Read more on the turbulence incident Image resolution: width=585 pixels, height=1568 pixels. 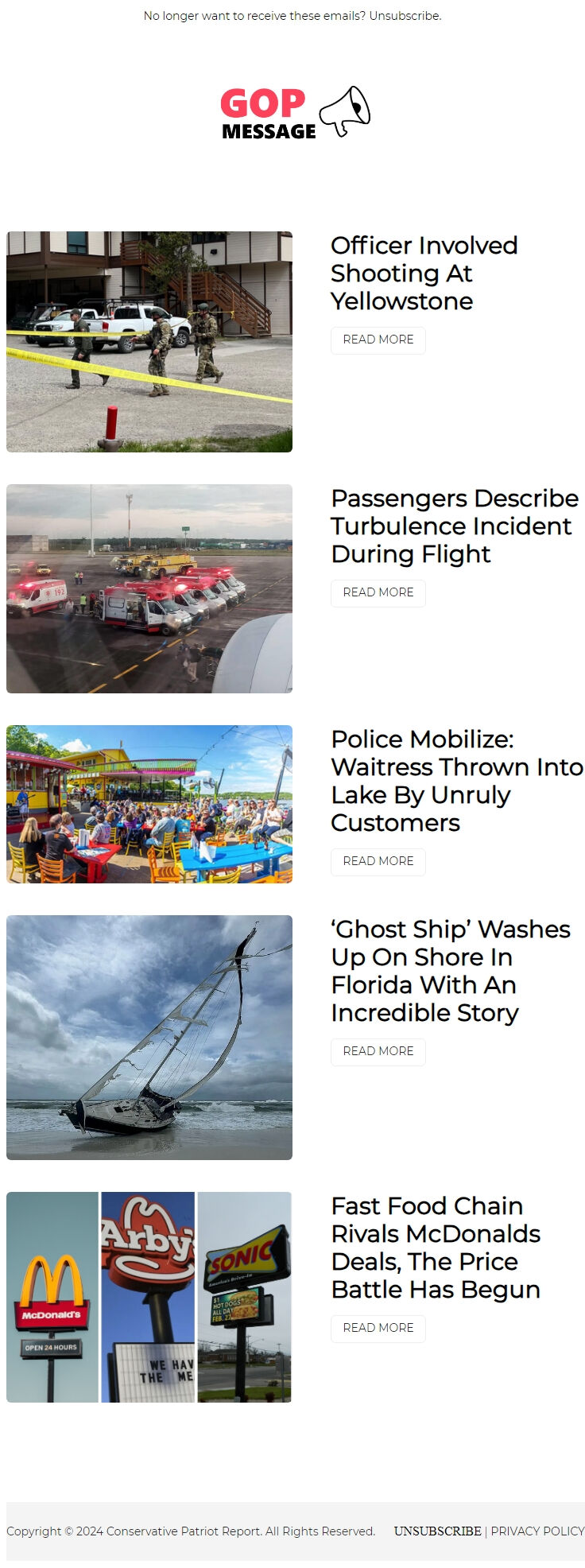pos(378,592)
